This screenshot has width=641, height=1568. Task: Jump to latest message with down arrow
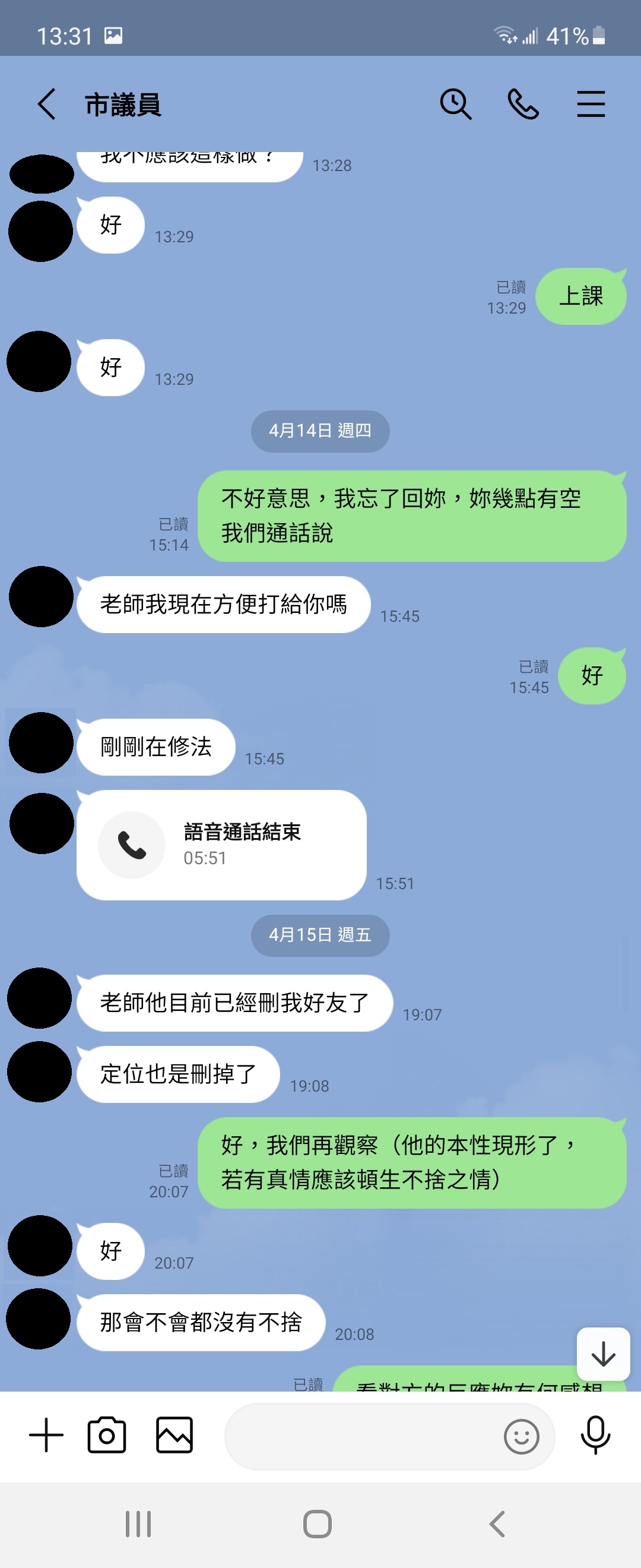603,1354
